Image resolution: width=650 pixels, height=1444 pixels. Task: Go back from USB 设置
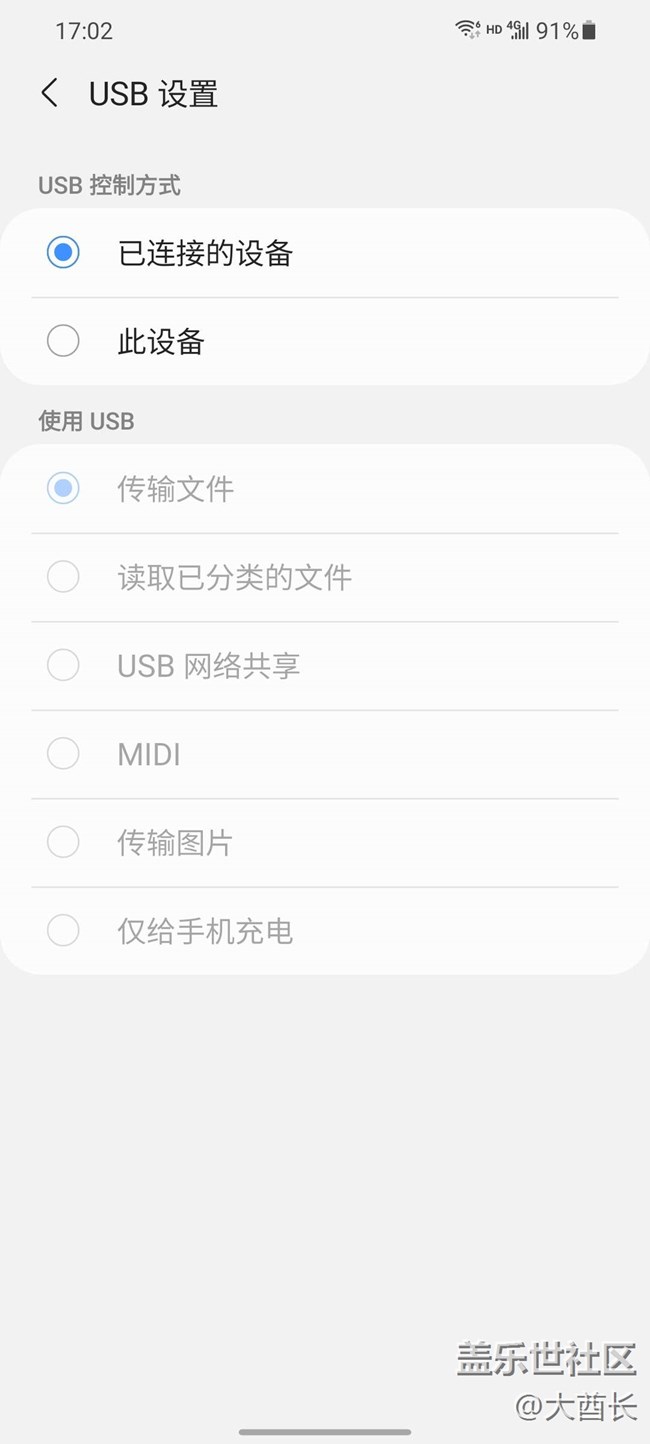tap(49, 94)
